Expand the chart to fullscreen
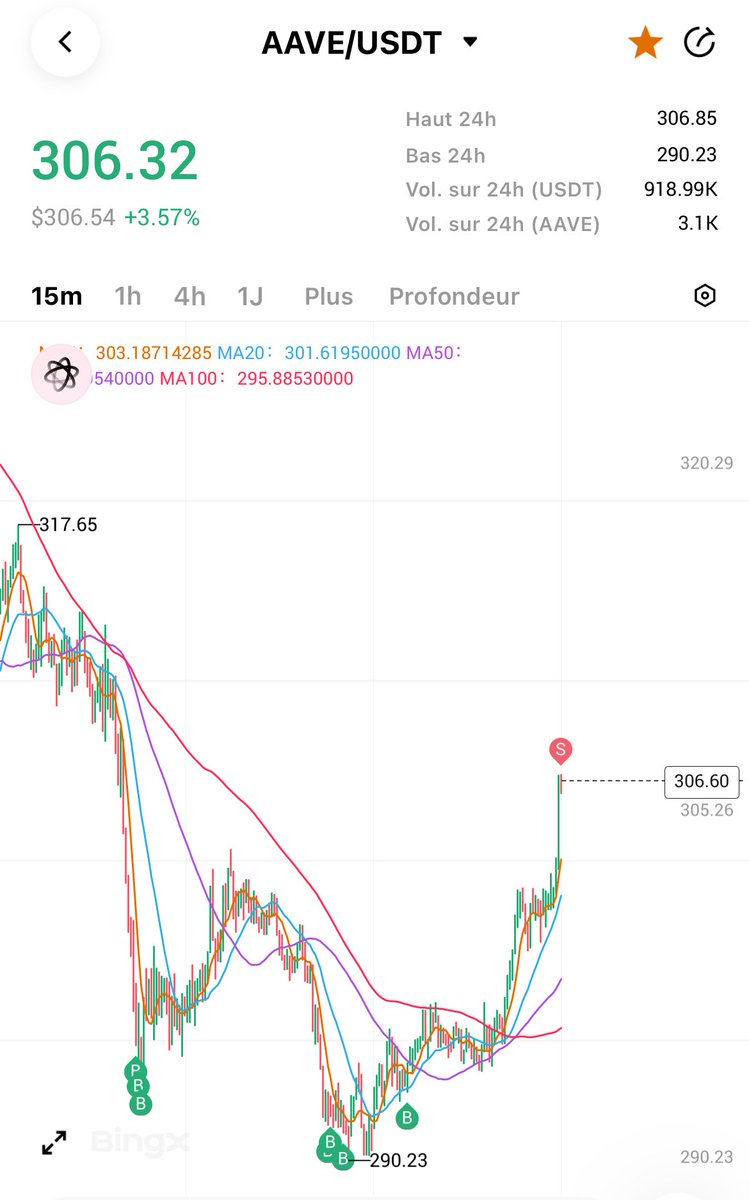 (54, 1142)
